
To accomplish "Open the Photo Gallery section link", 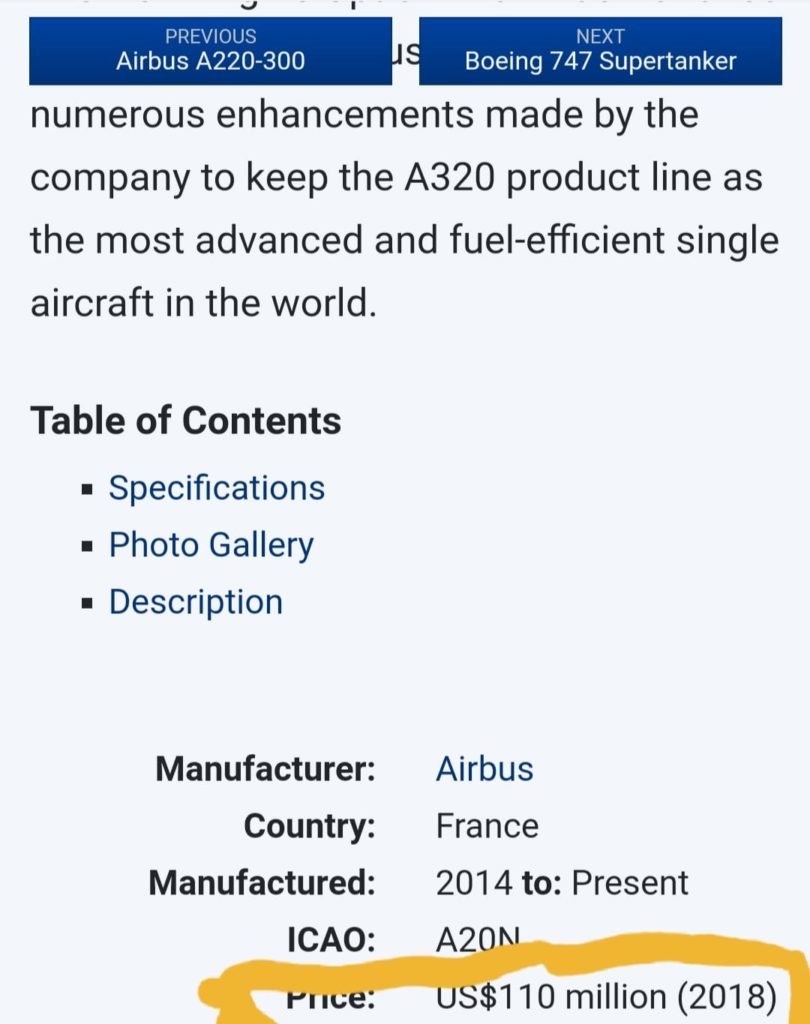I will [x=211, y=545].
